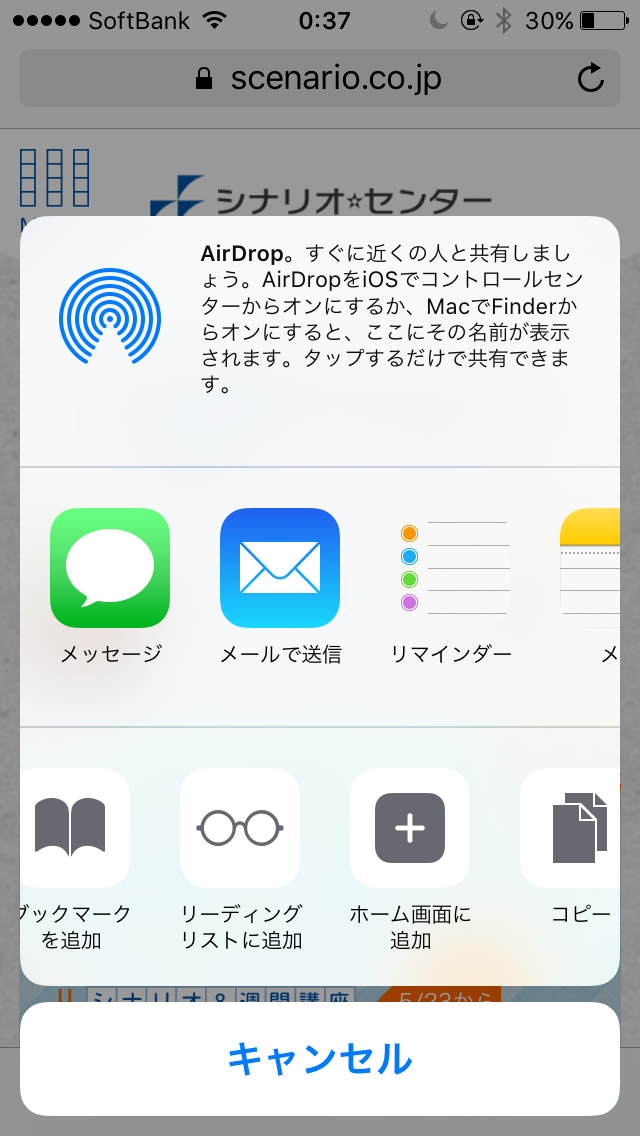Add the page to リマインダー
Image resolution: width=640 pixels, height=1136 pixels.
[x=450, y=568]
